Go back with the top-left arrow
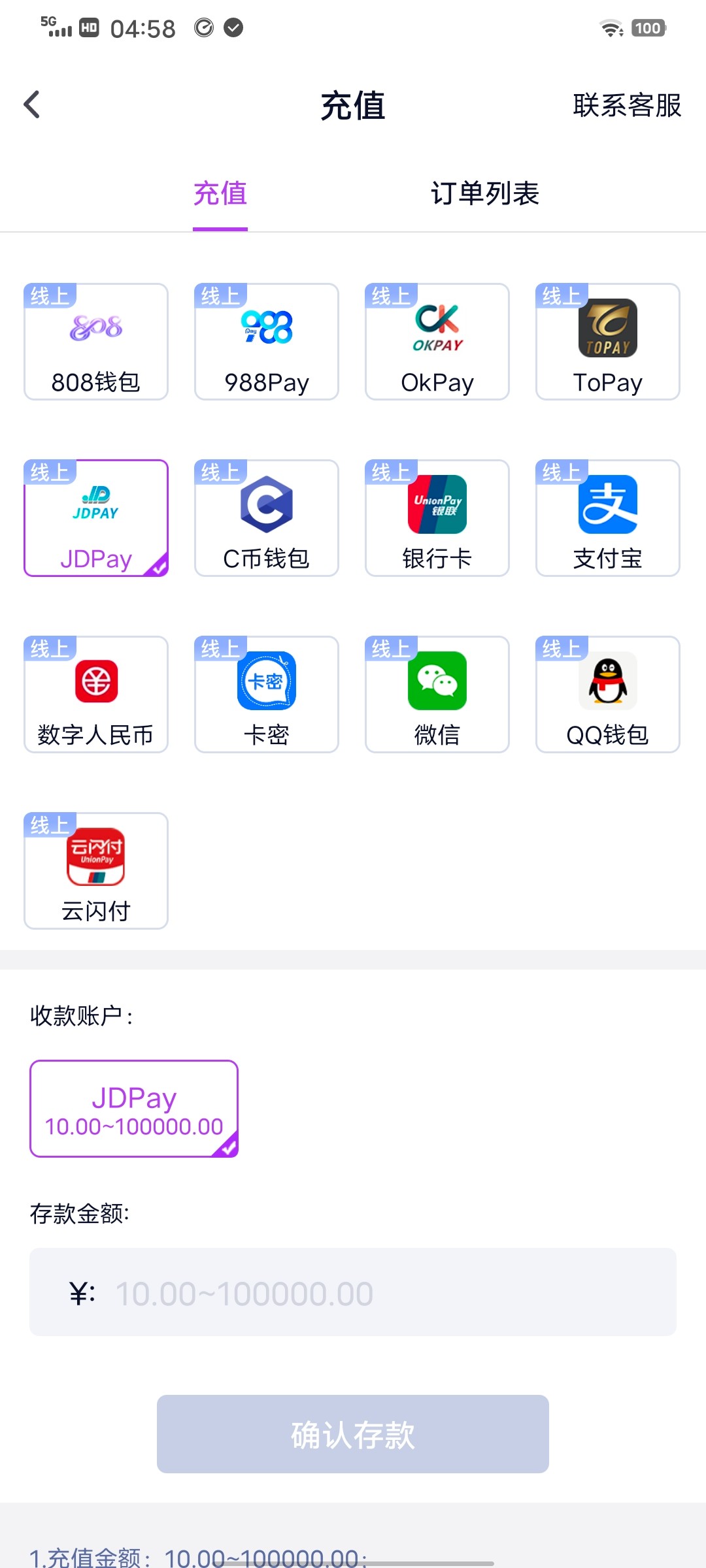This screenshot has width=706, height=1568. point(31,105)
